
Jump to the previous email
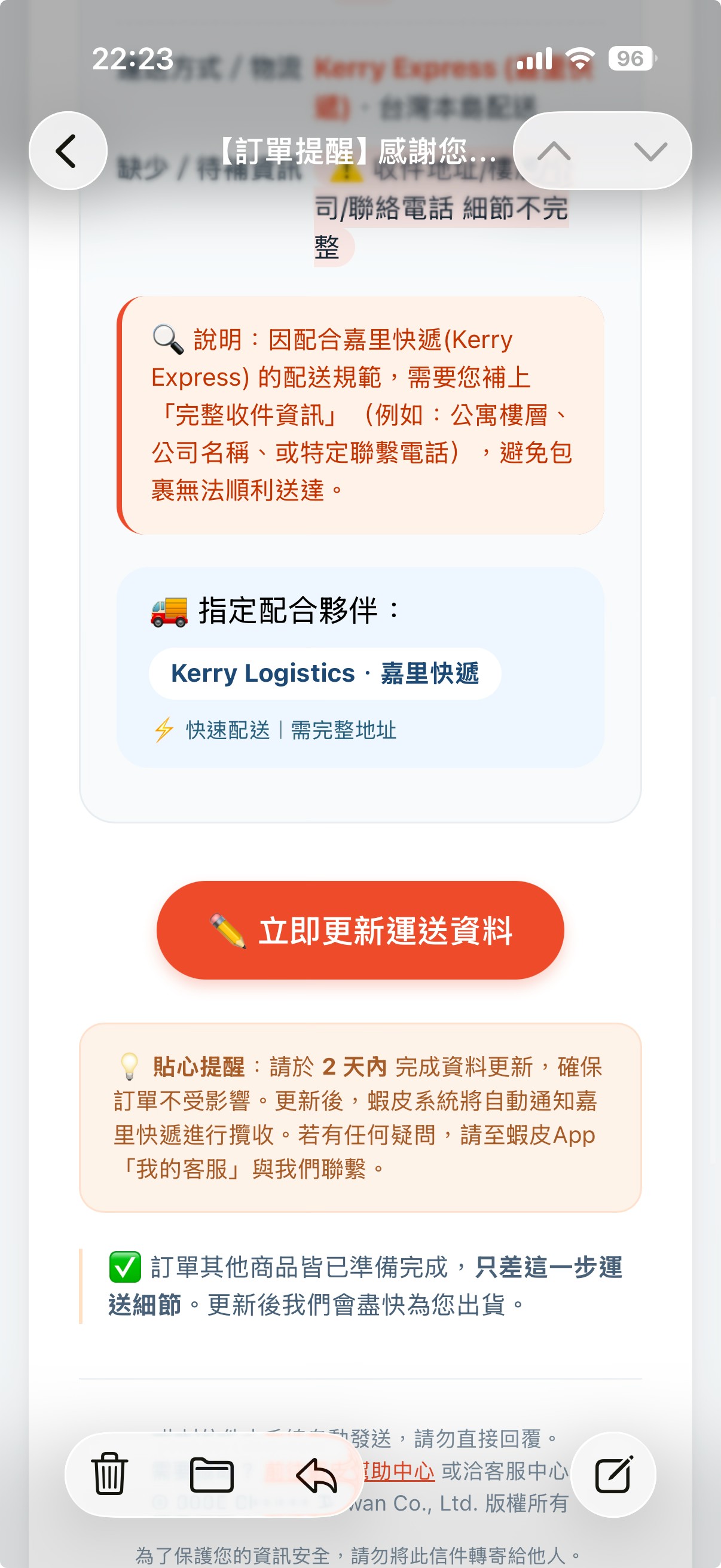(554, 151)
